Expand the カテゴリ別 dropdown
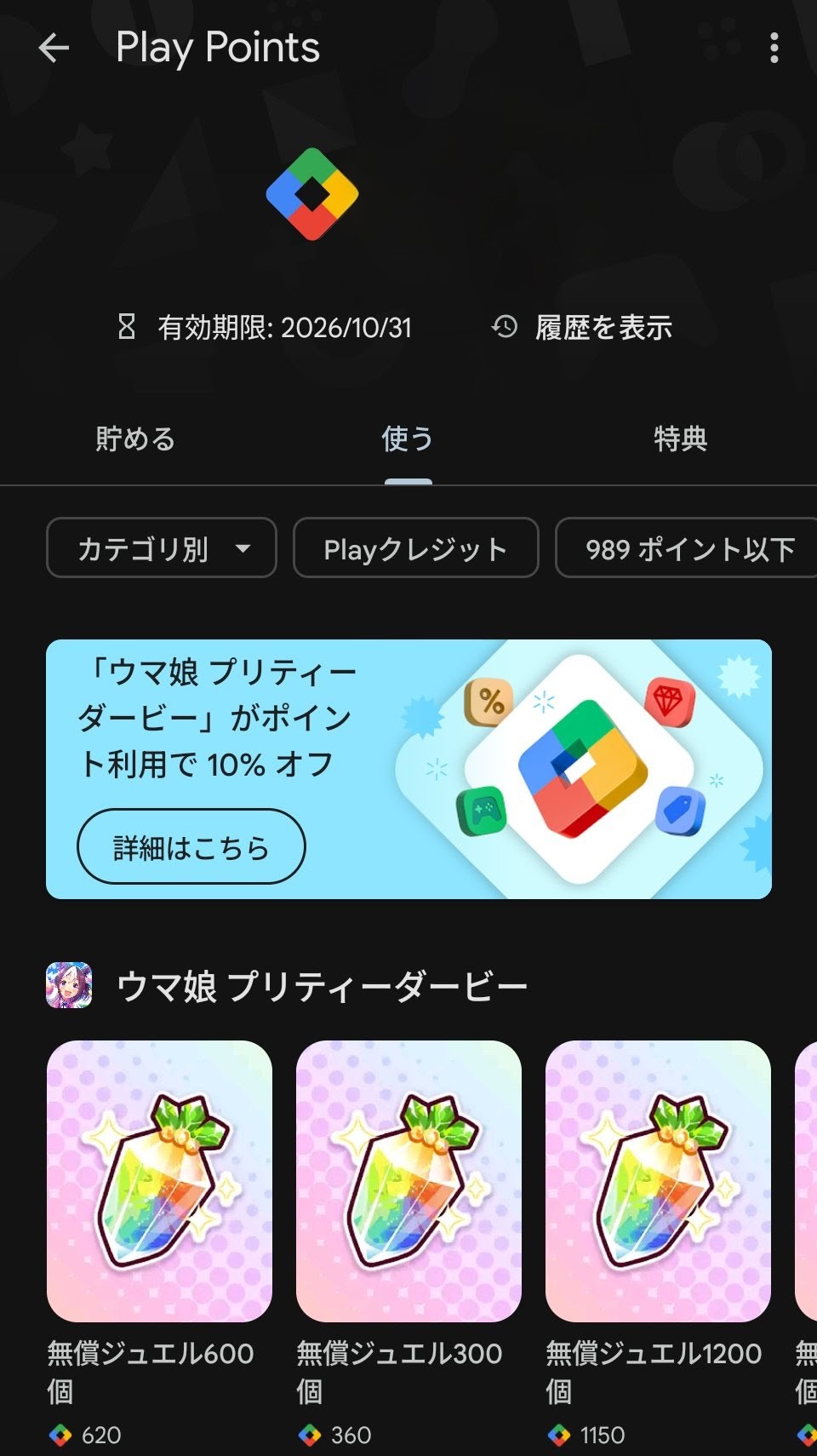The height and width of the screenshot is (1456, 817). 162,548
